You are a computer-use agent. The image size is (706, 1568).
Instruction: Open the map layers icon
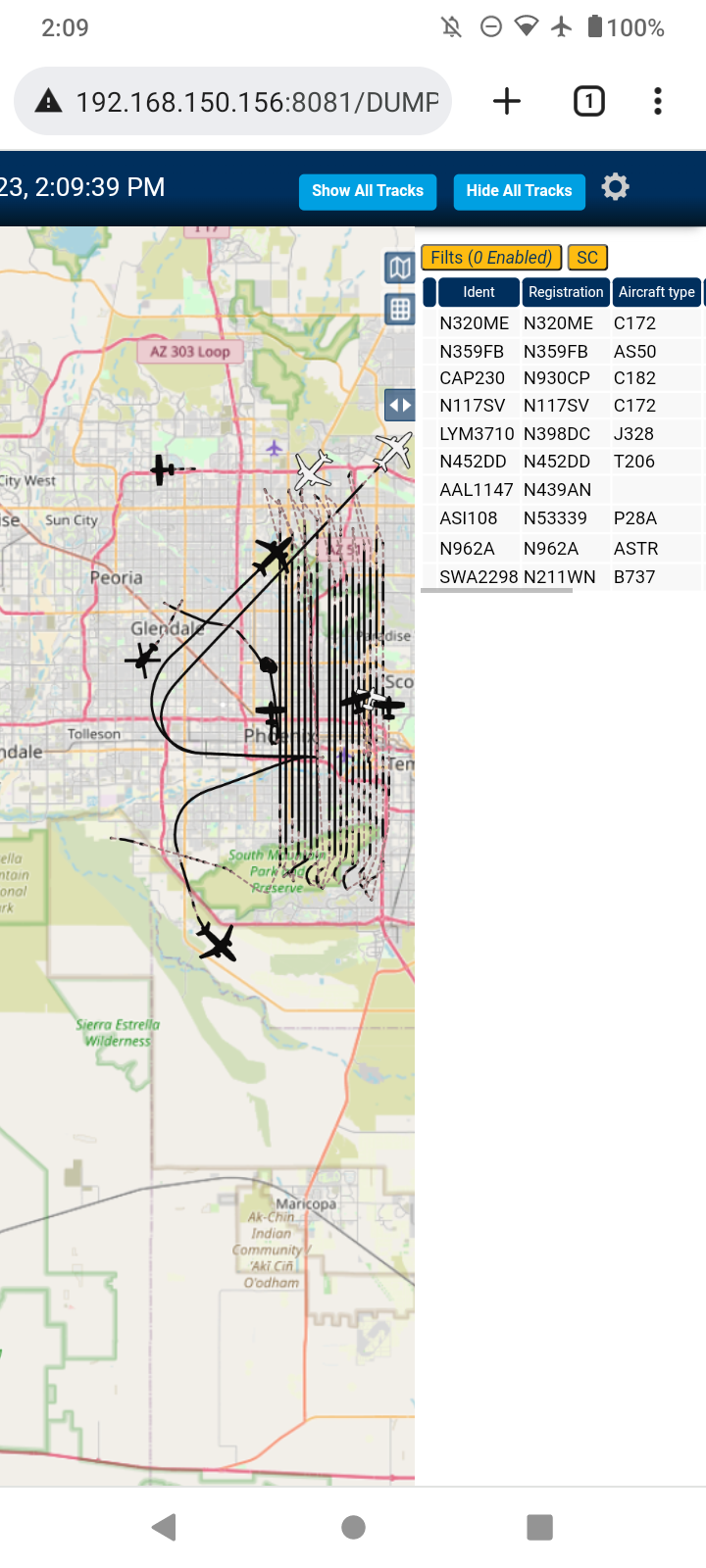399,267
